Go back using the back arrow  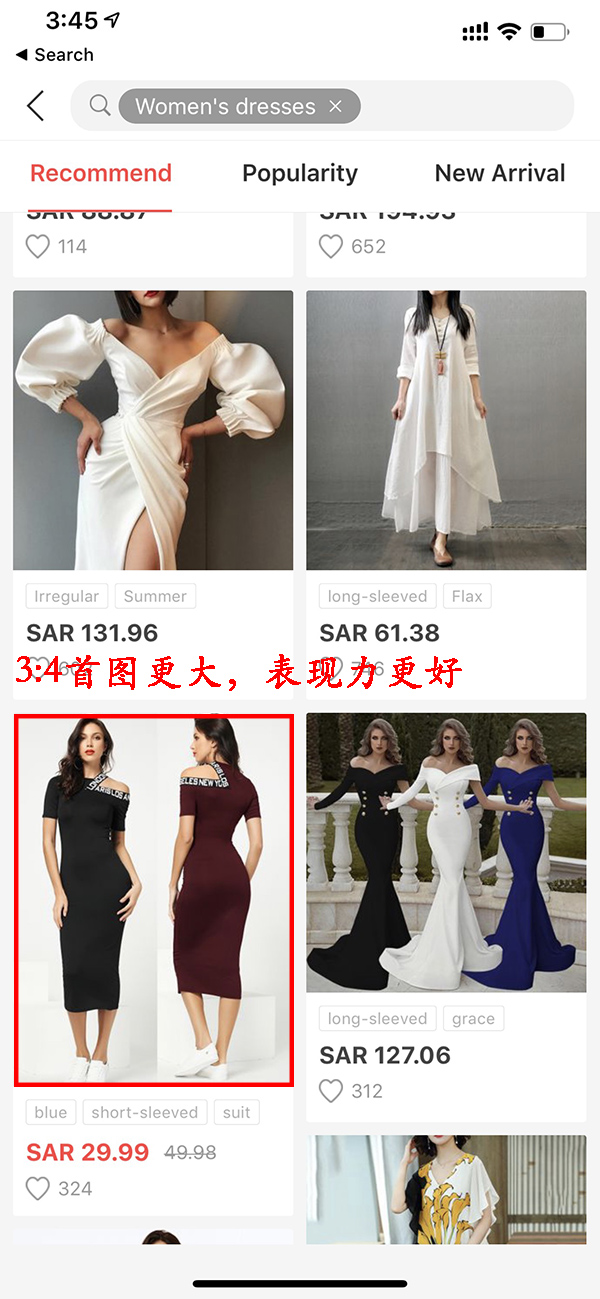36,106
